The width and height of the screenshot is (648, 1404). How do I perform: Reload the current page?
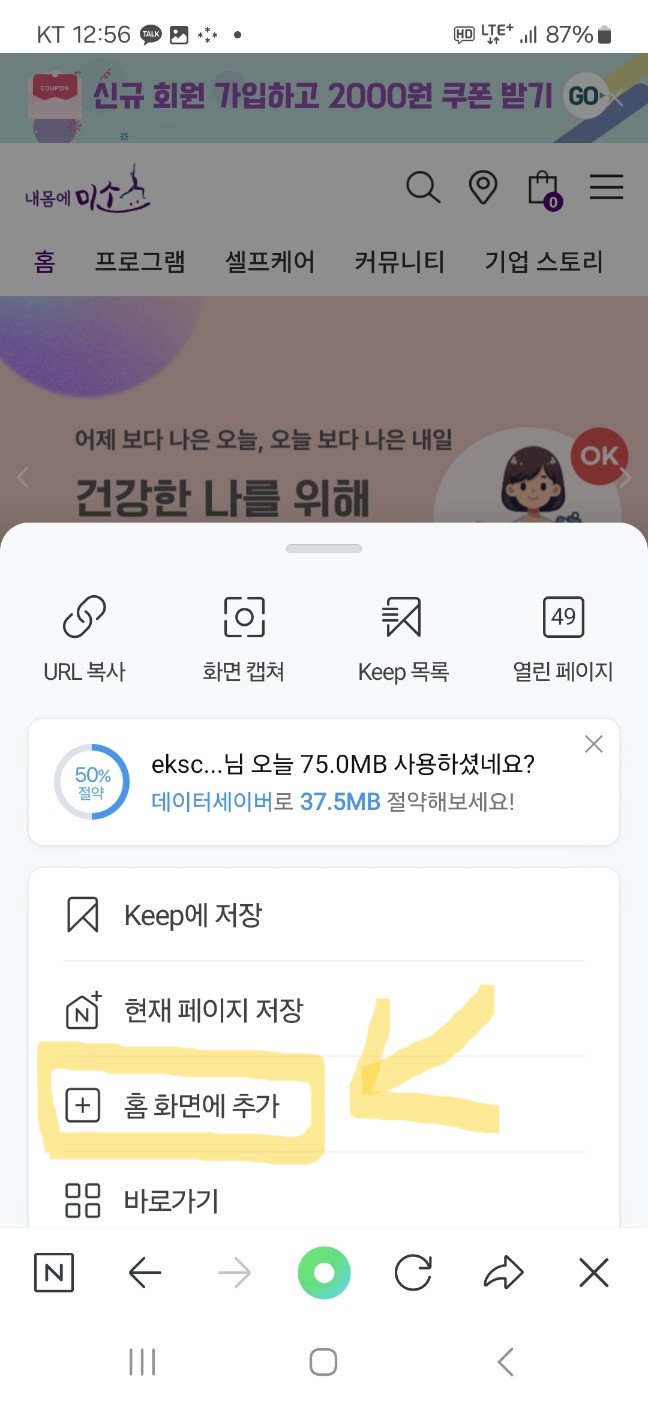413,1273
